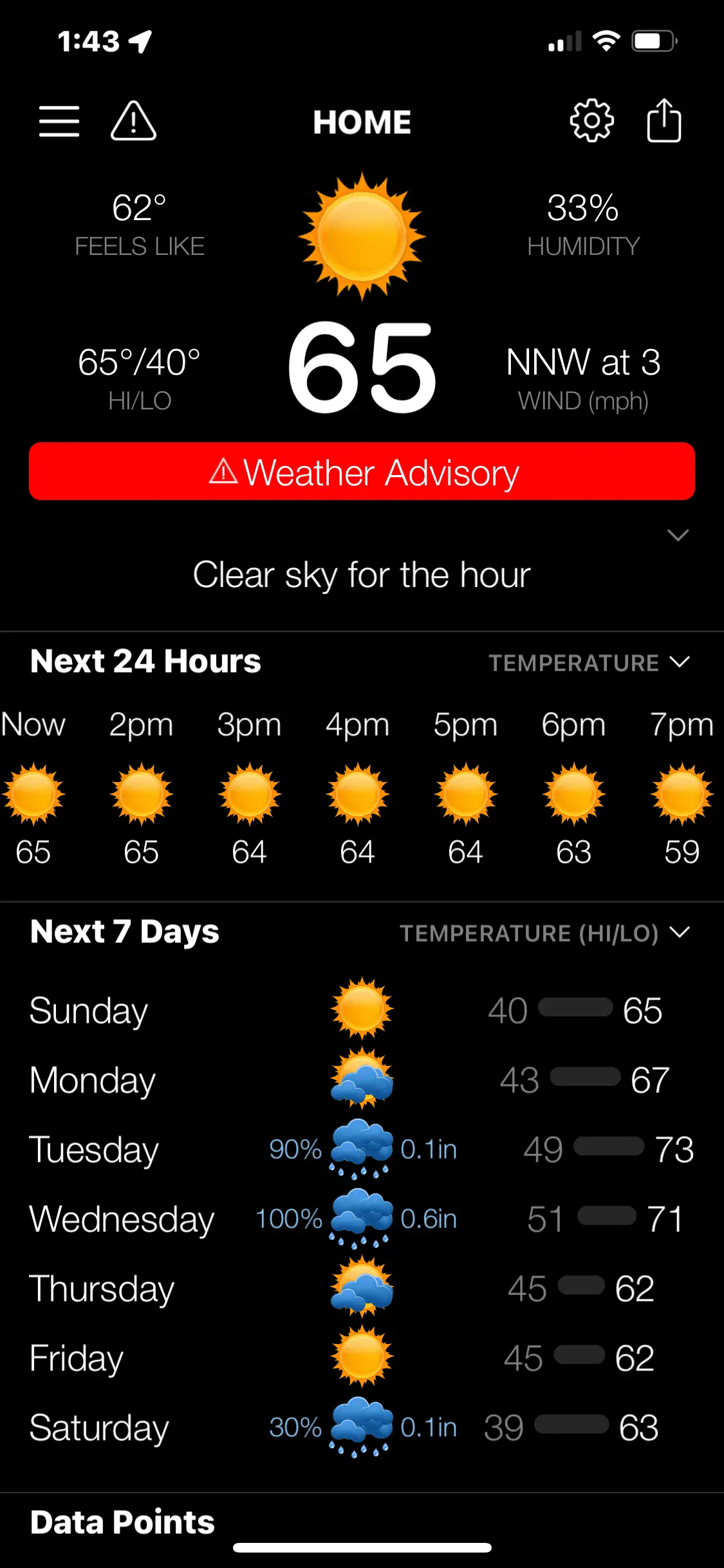Share the current weather
This screenshot has width=724, height=1568.
[664, 121]
